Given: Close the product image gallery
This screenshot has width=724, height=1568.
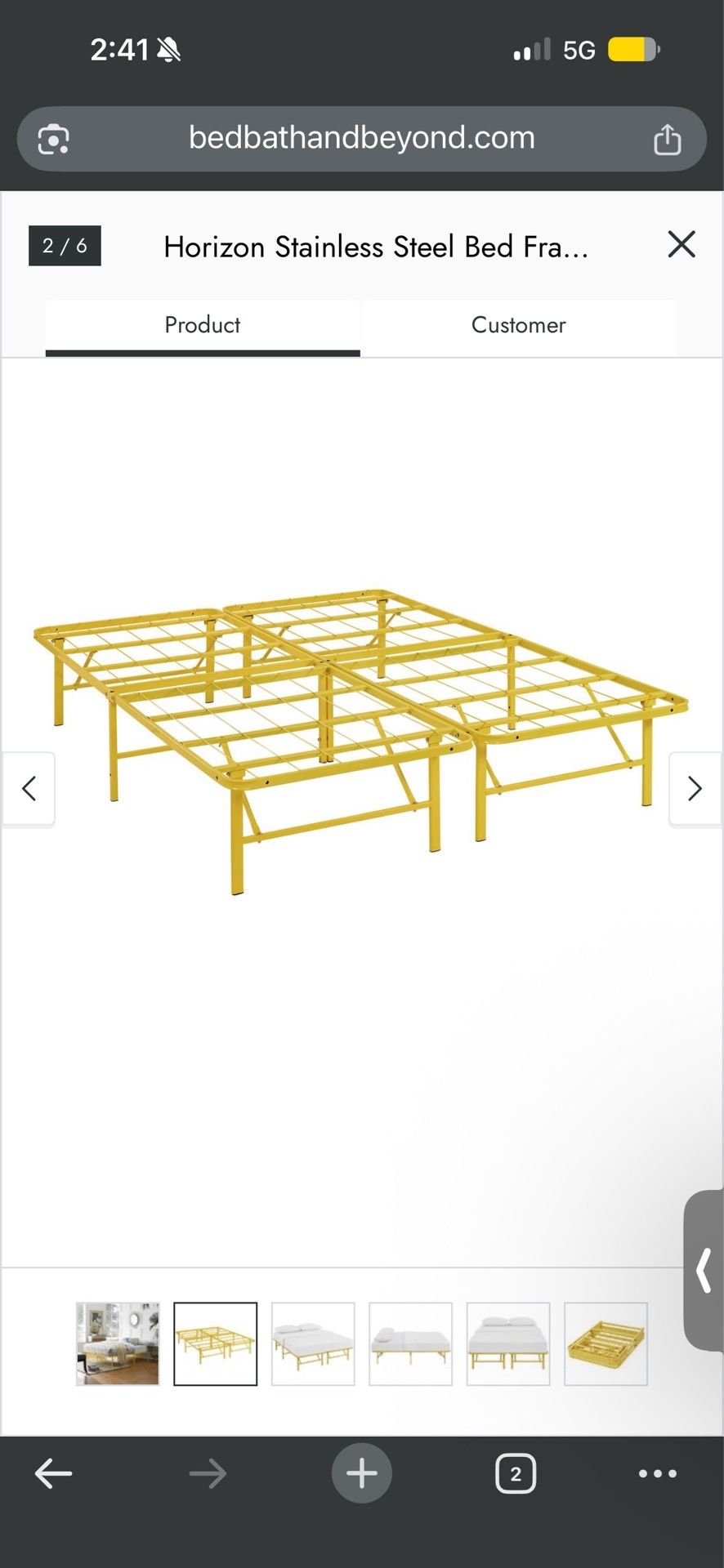Looking at the screenshot, I should pos(682,244).
